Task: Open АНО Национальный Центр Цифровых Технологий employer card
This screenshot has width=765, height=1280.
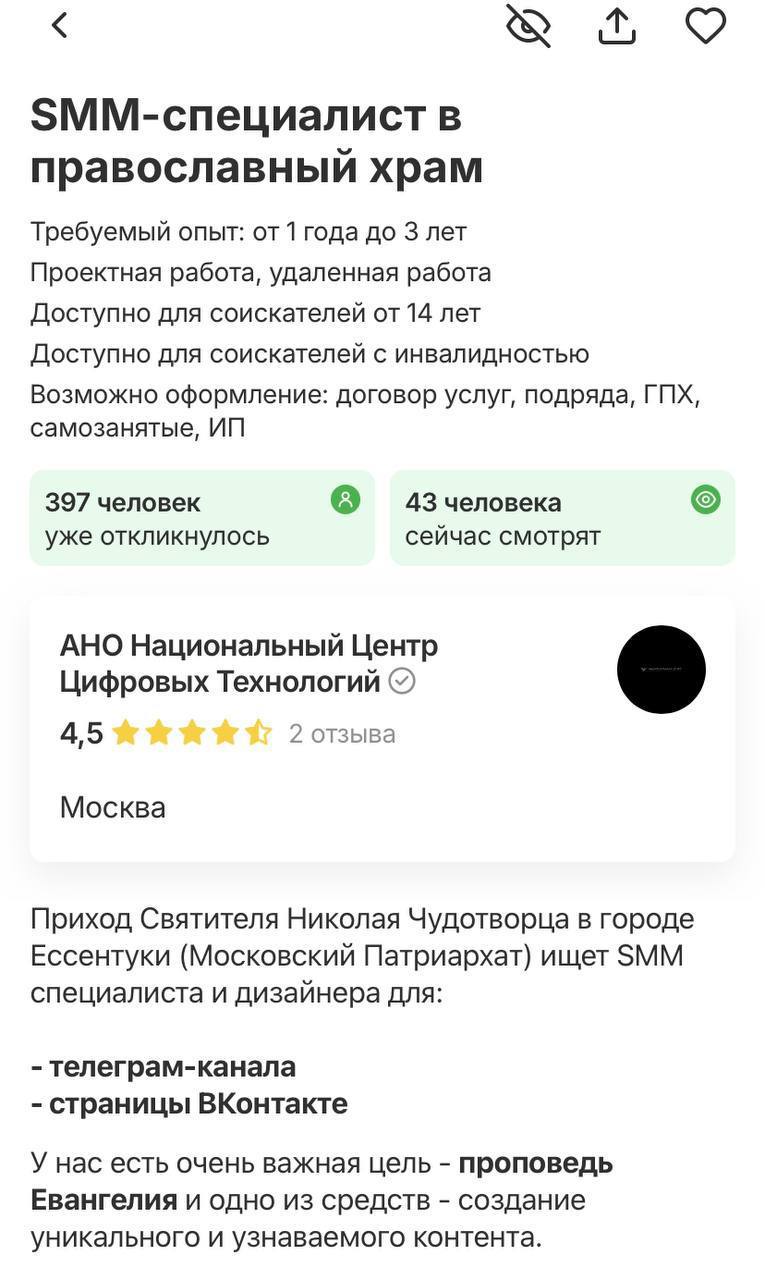Action: point(382,729)
